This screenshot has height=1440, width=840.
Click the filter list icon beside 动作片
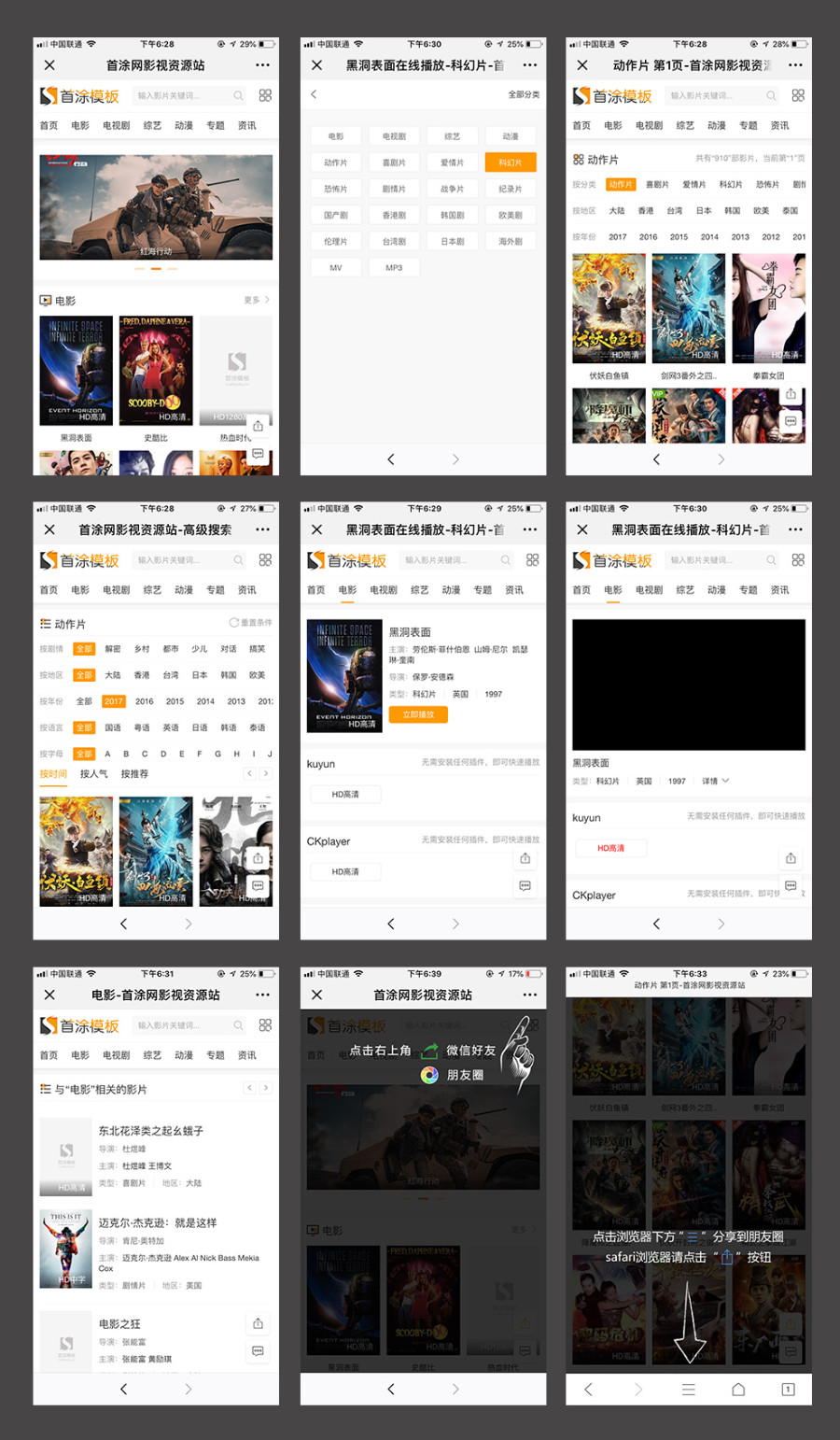click(x=44, y=624)
